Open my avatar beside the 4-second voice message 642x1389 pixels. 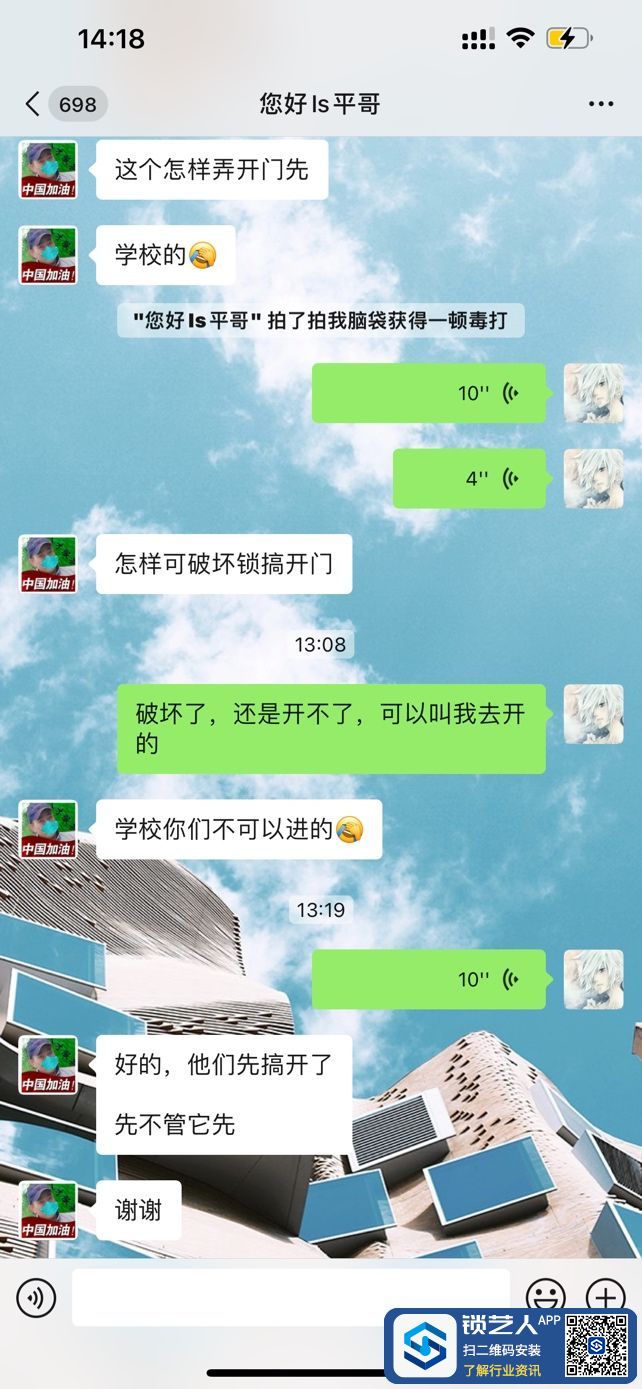594,478
